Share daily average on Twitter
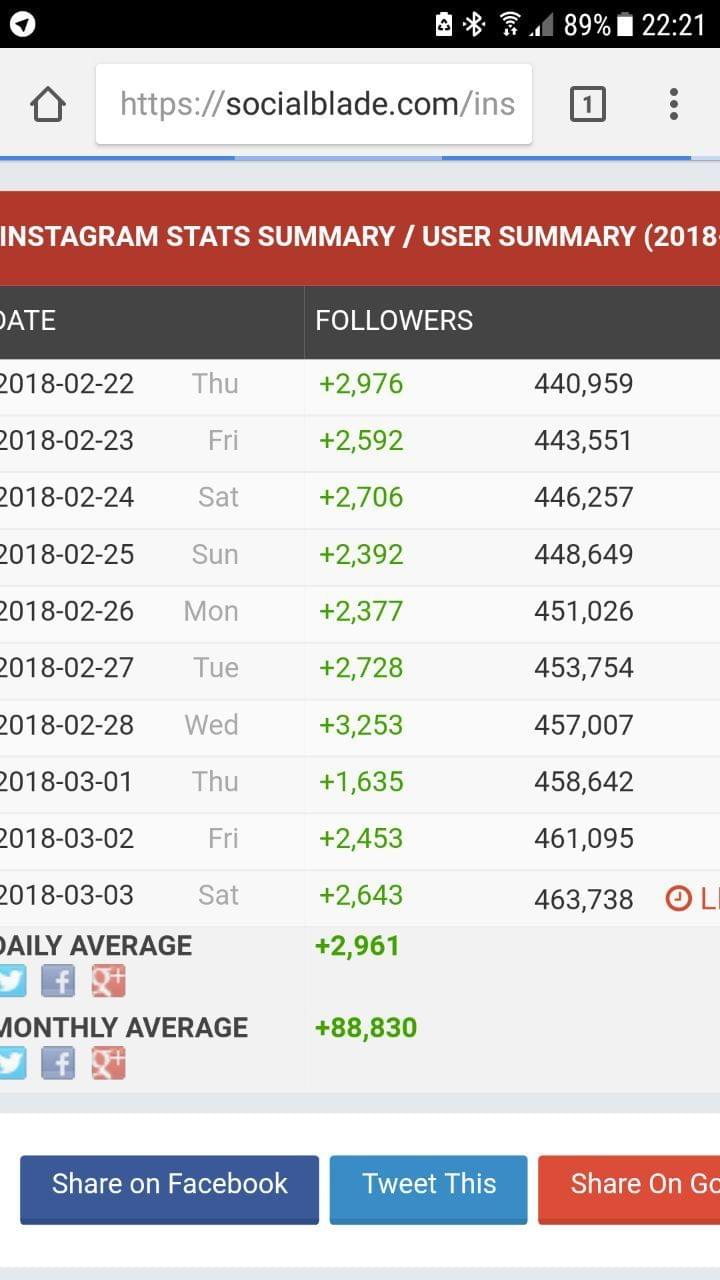Image resolution: width=720 pixels, height=1280 pixels. tap(11, 982)
